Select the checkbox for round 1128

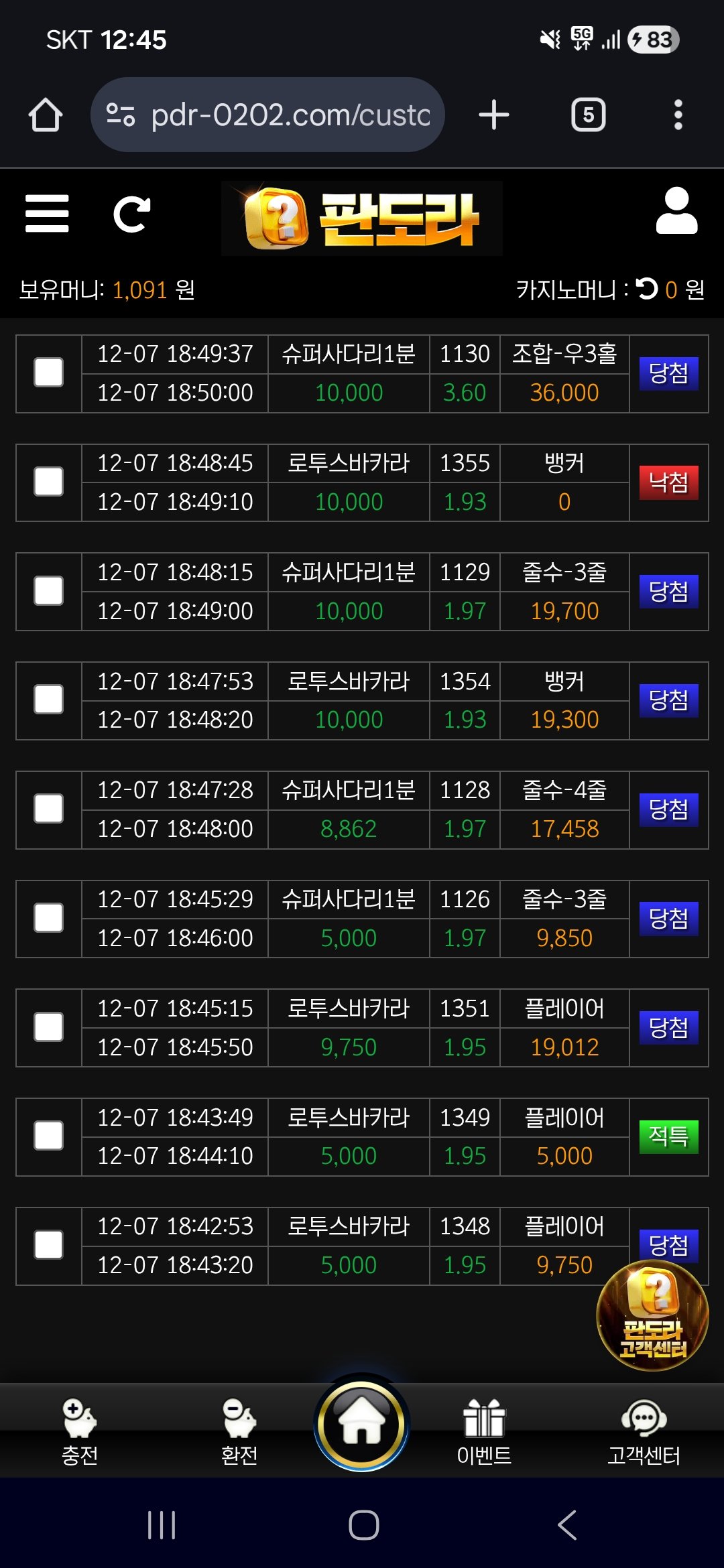click(49, 809)
